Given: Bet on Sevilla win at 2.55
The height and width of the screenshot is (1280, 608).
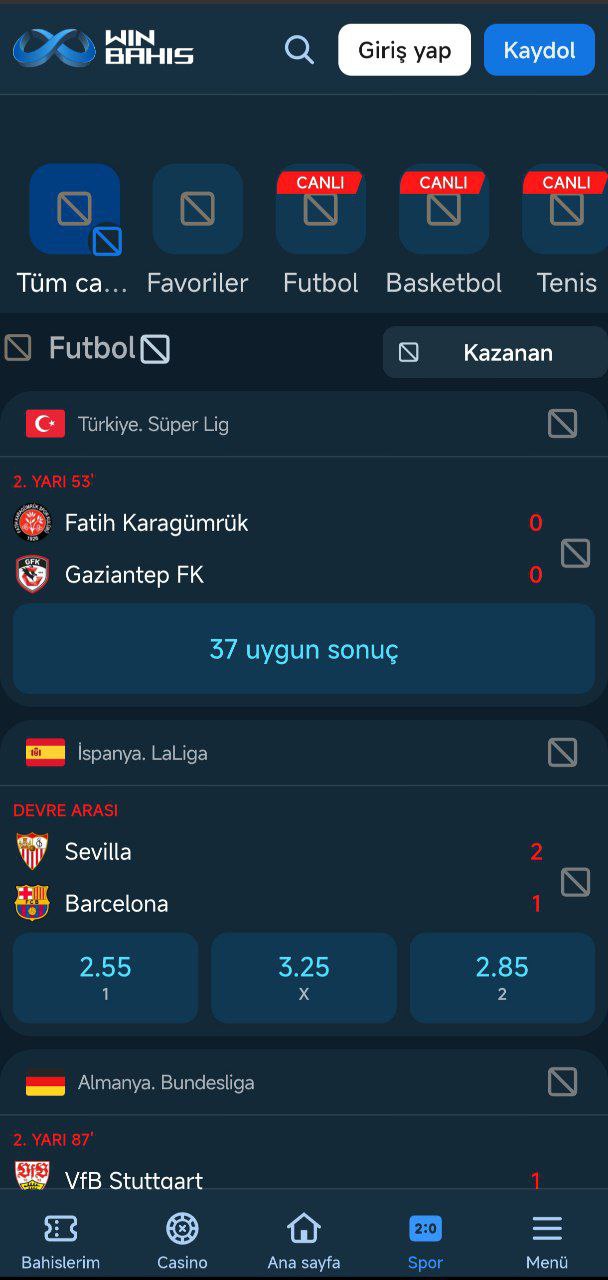Looking at the screenshot, I should tap(105, 977).
